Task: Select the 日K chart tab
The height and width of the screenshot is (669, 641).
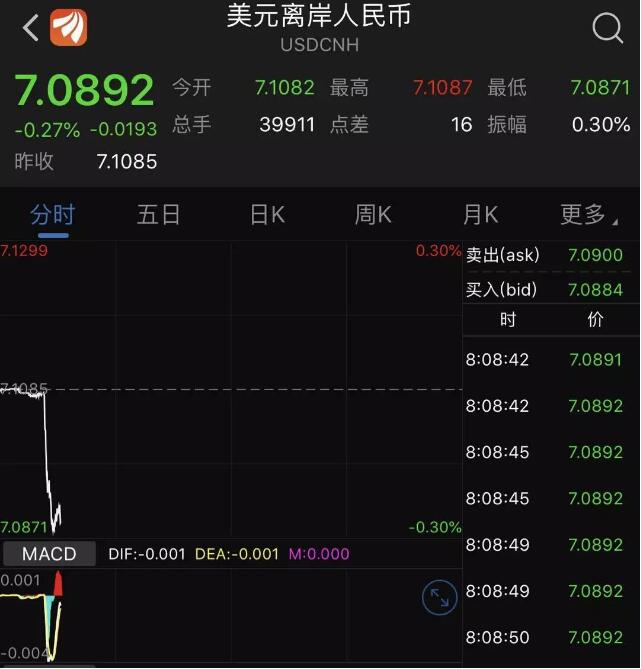Action: click(x=267, y=215)
